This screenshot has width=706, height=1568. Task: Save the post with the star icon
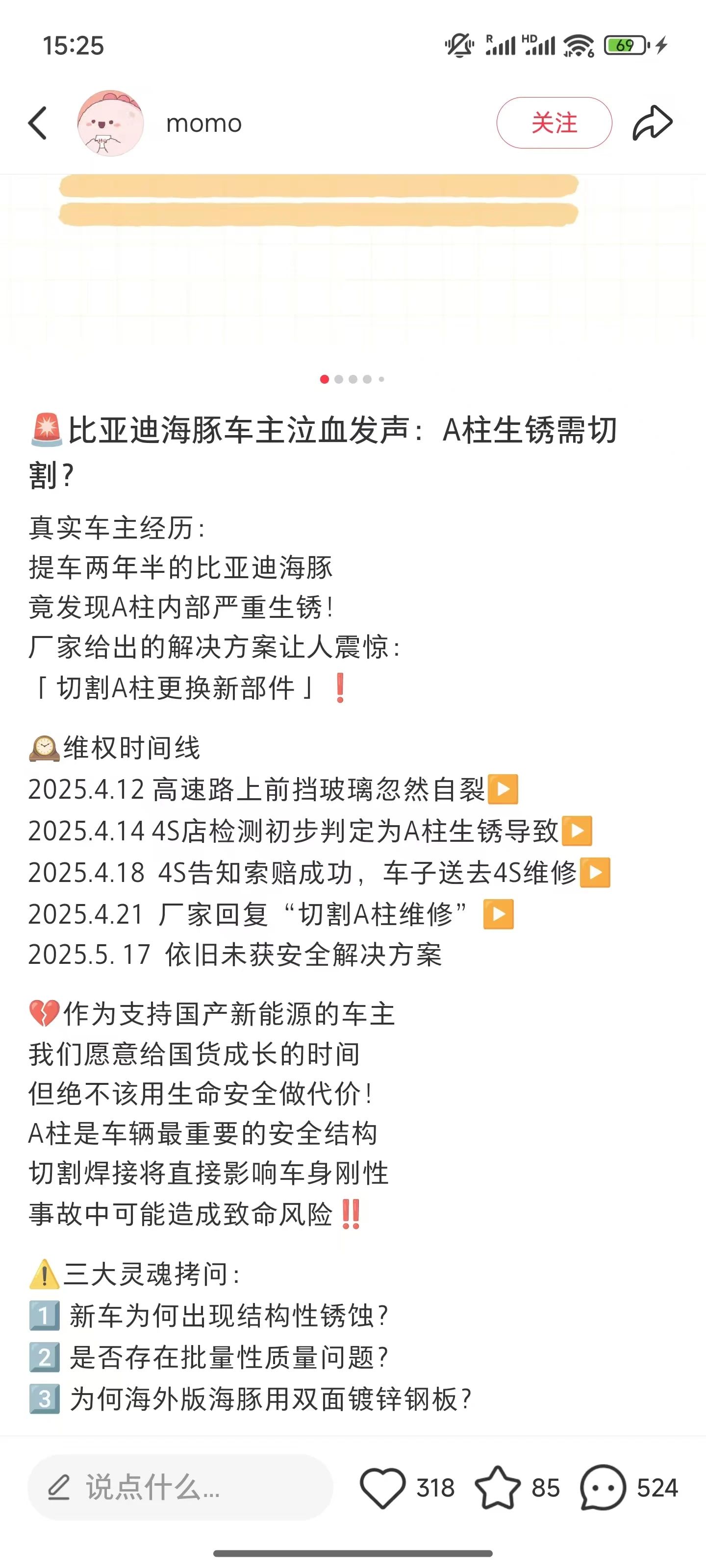coord(497,1488)
